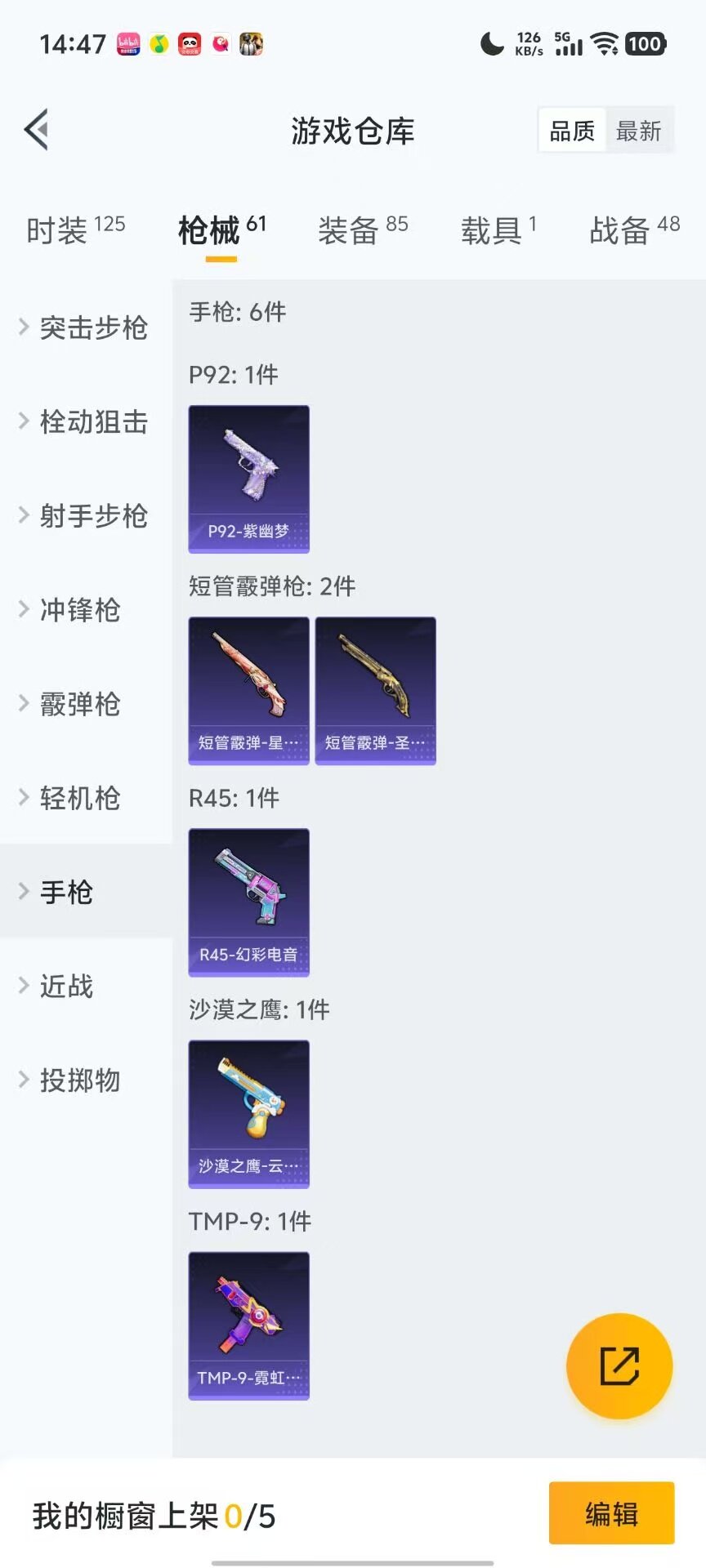Select 投掷物 category
706x1568 pixels.
[80, 1080]
